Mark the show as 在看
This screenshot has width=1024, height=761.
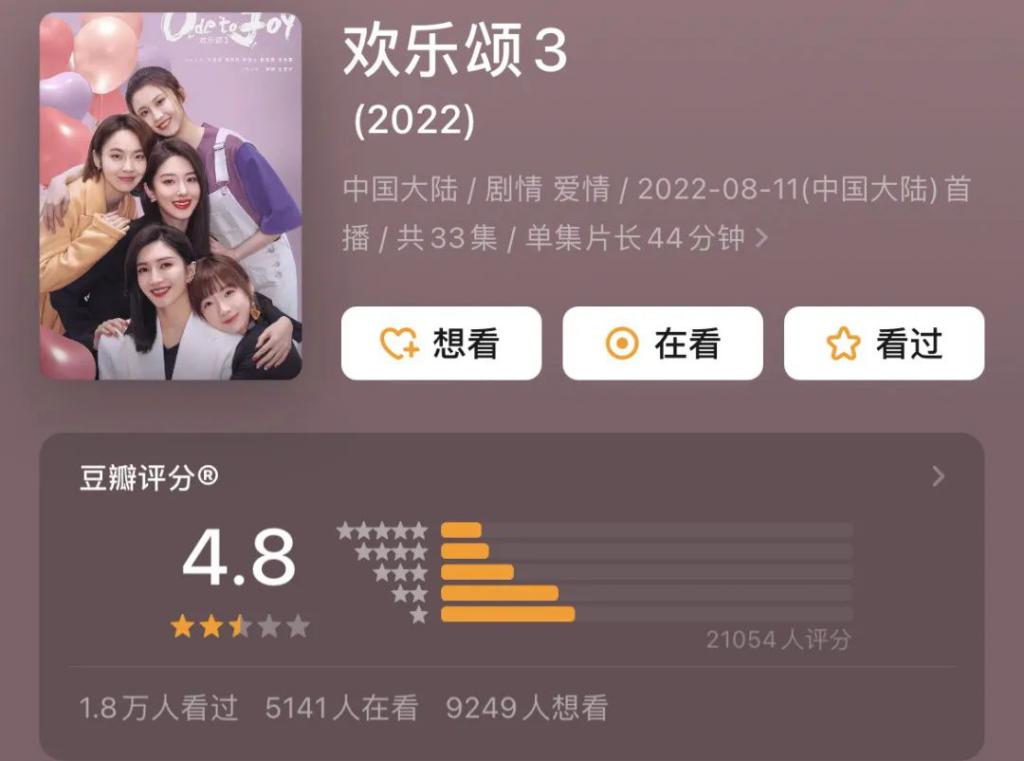click(662, 344)
